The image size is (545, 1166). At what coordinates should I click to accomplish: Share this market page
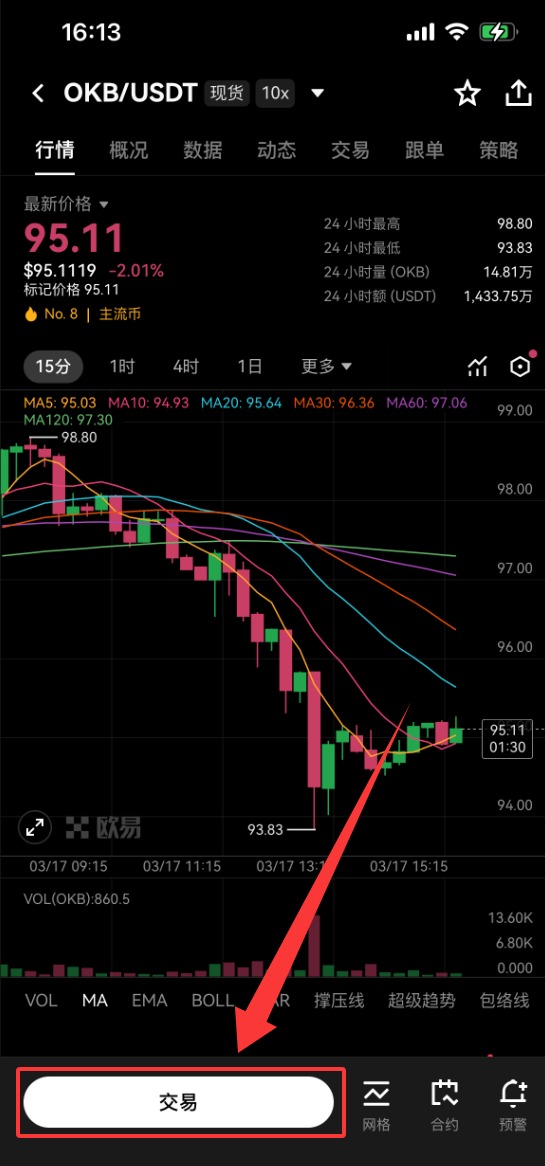coord(518,93)
